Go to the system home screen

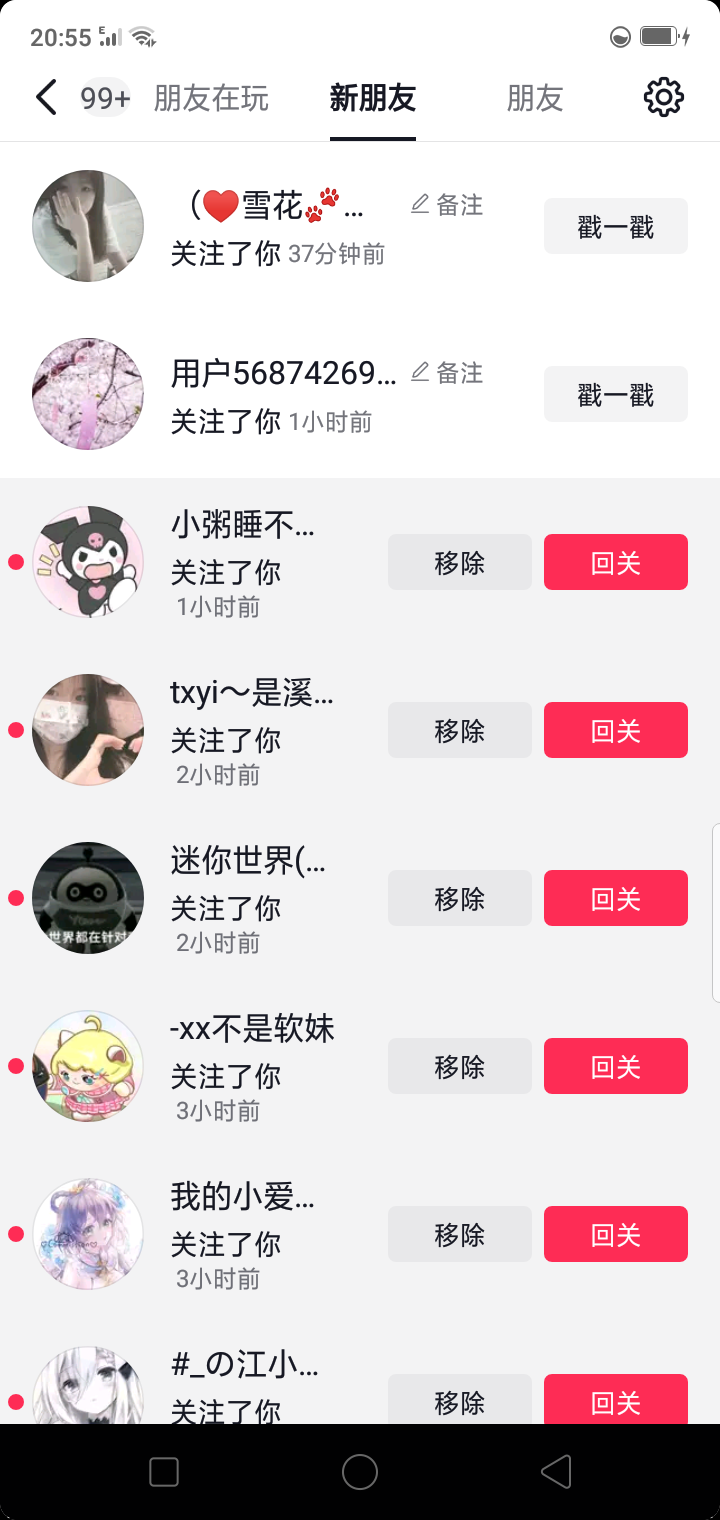[x=360, y=1471]
